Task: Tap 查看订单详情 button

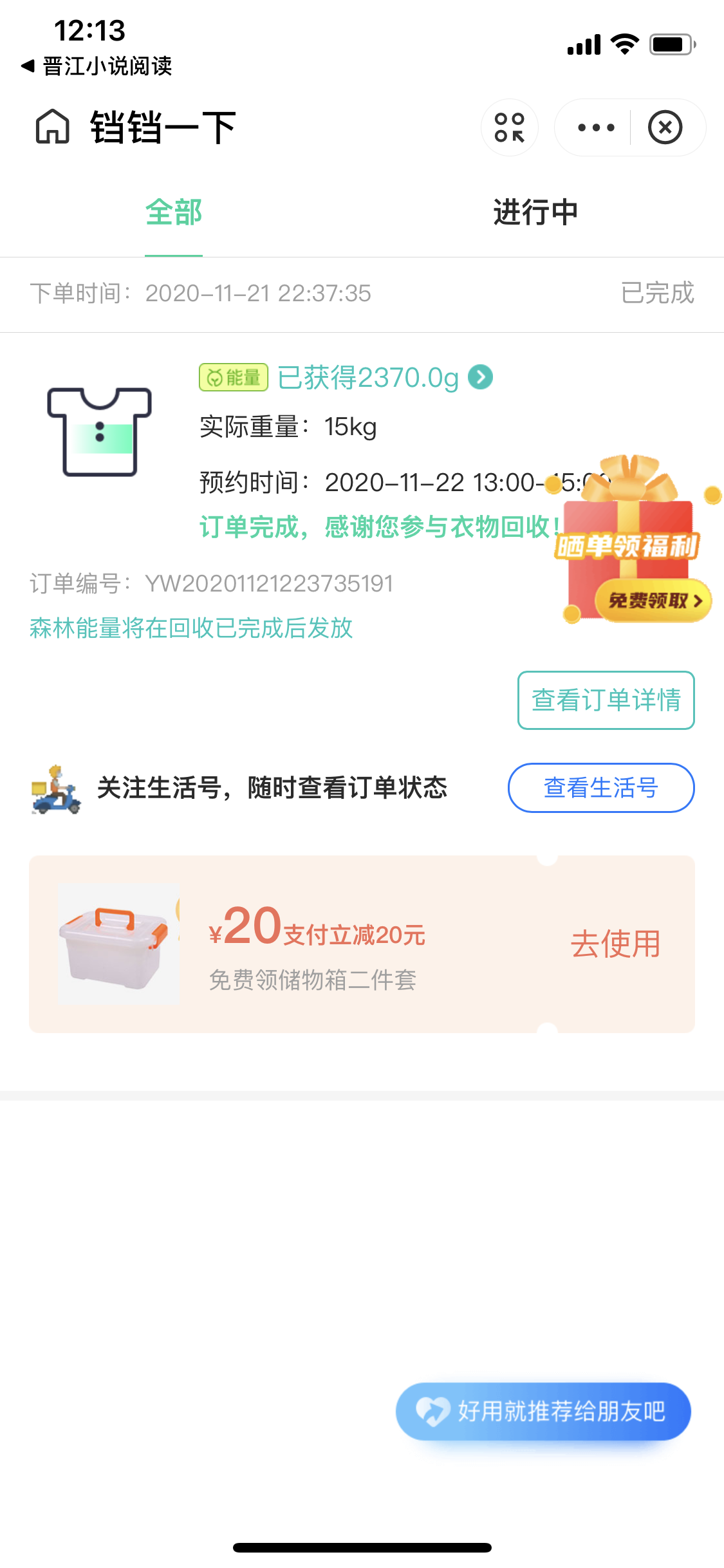Action: pos(606,700)
